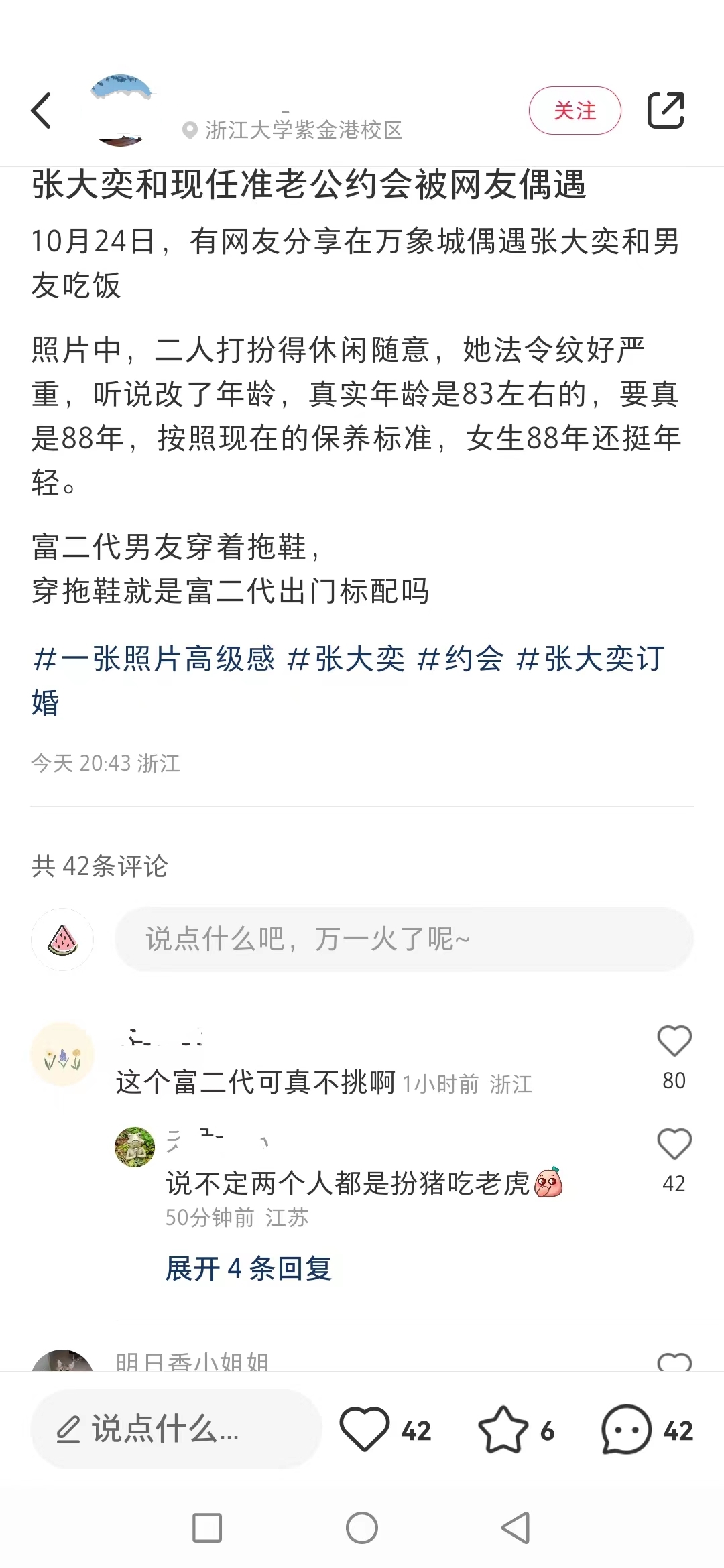
Task: Expand the 4 replies via 展开 4 条回复
Action: pyautogui.click(x=249, y=1268)
